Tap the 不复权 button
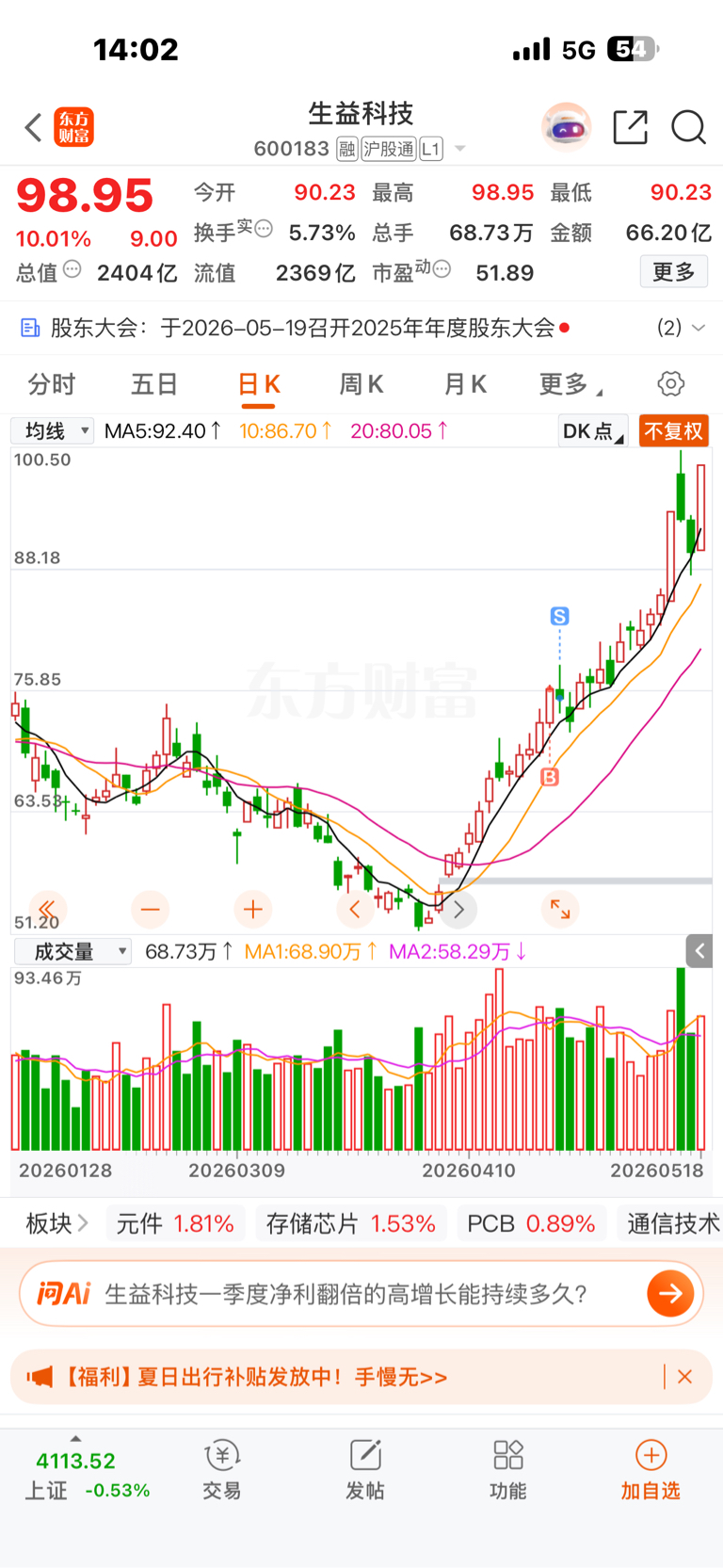 tap(673, 431)
